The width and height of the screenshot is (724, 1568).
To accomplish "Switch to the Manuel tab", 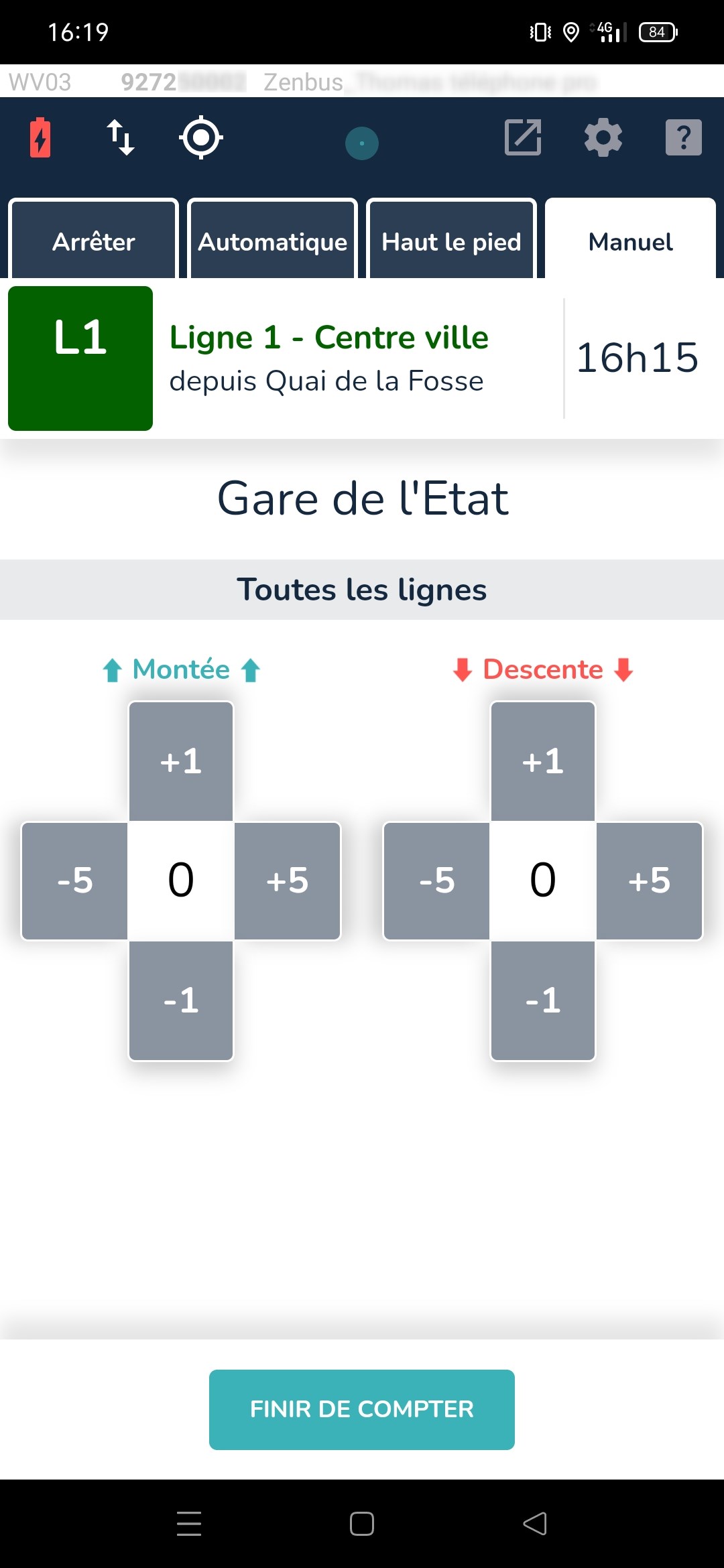I will point(629,241).
